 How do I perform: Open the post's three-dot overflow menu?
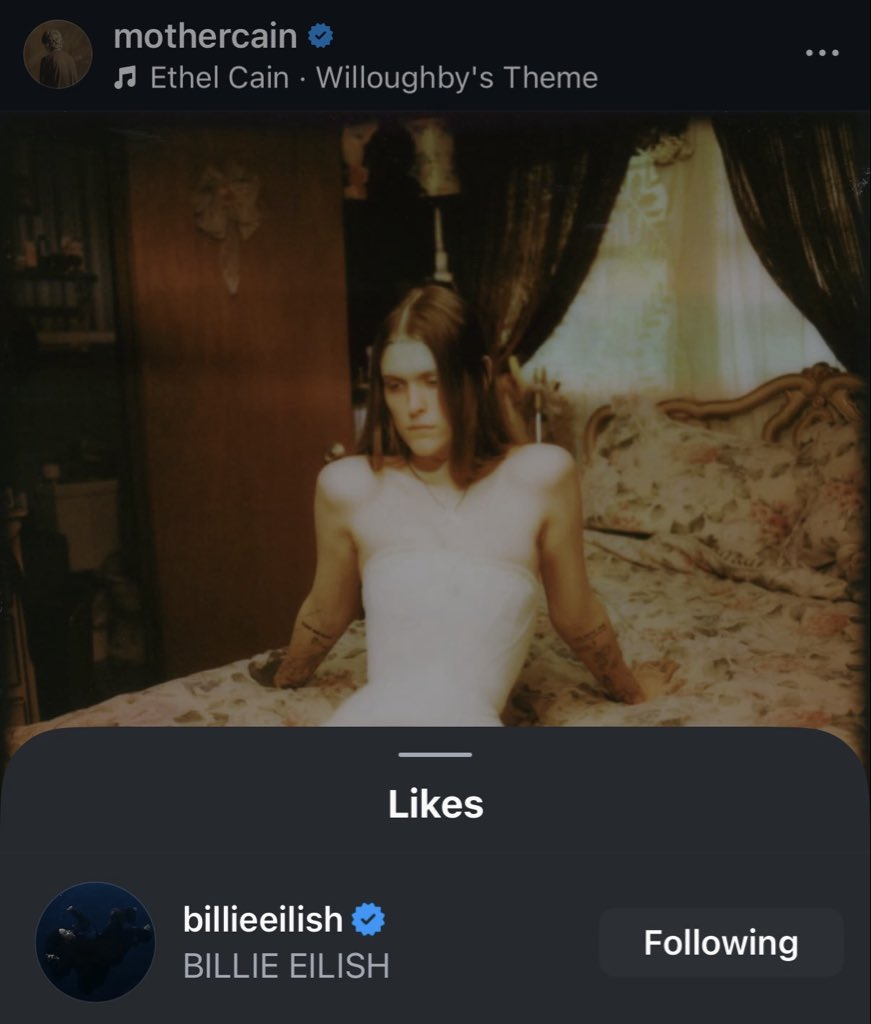[x=821, y=53]
